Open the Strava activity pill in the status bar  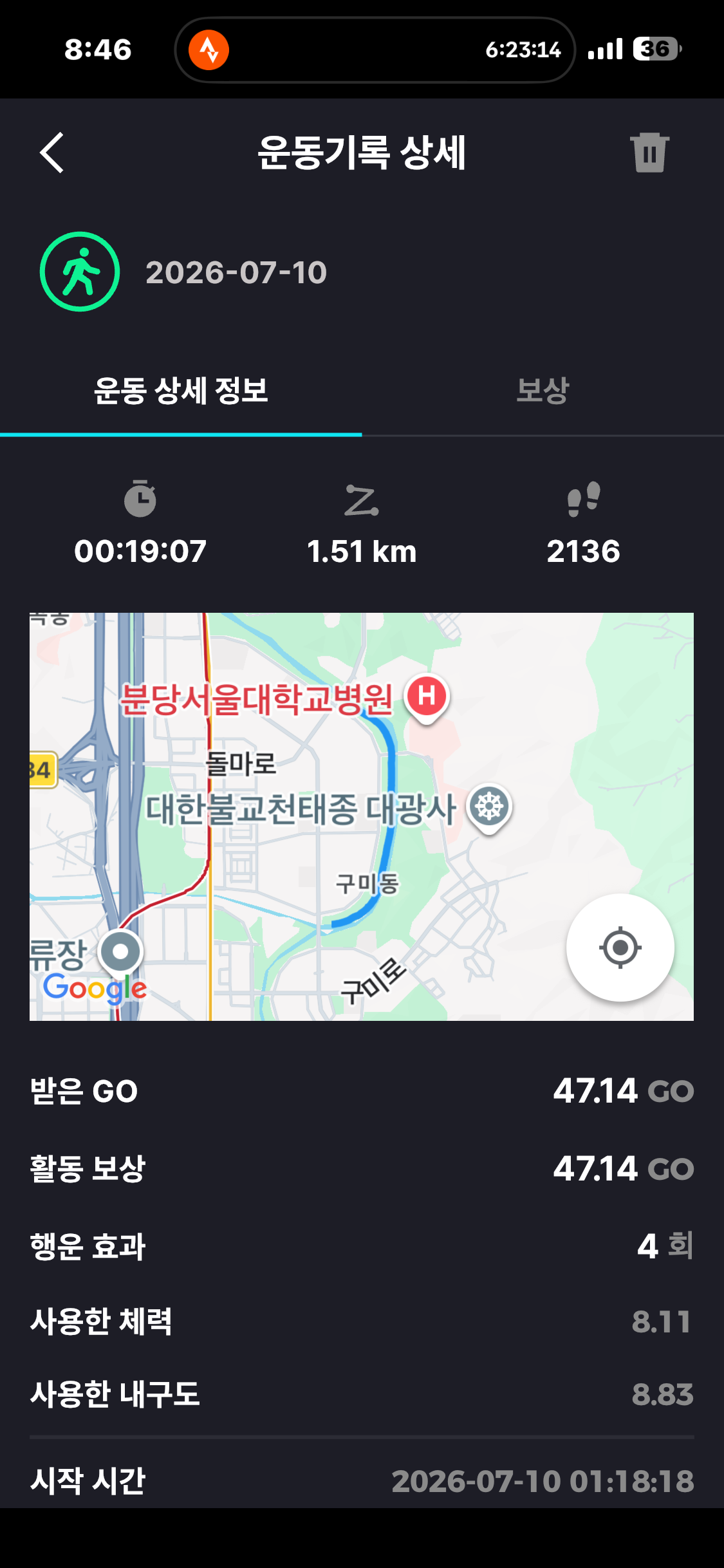point(375,50)
